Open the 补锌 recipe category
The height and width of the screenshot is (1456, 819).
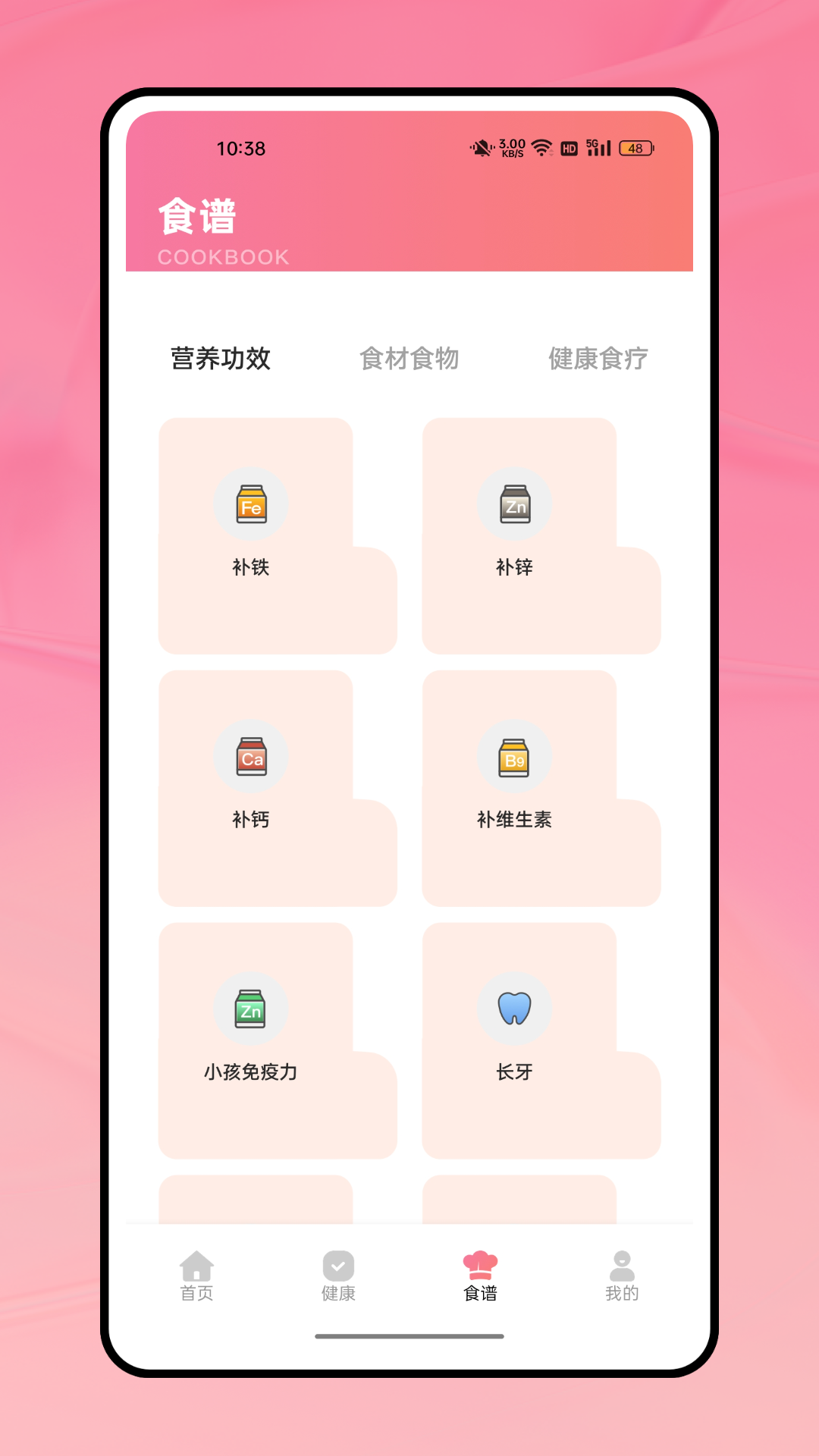515,531
